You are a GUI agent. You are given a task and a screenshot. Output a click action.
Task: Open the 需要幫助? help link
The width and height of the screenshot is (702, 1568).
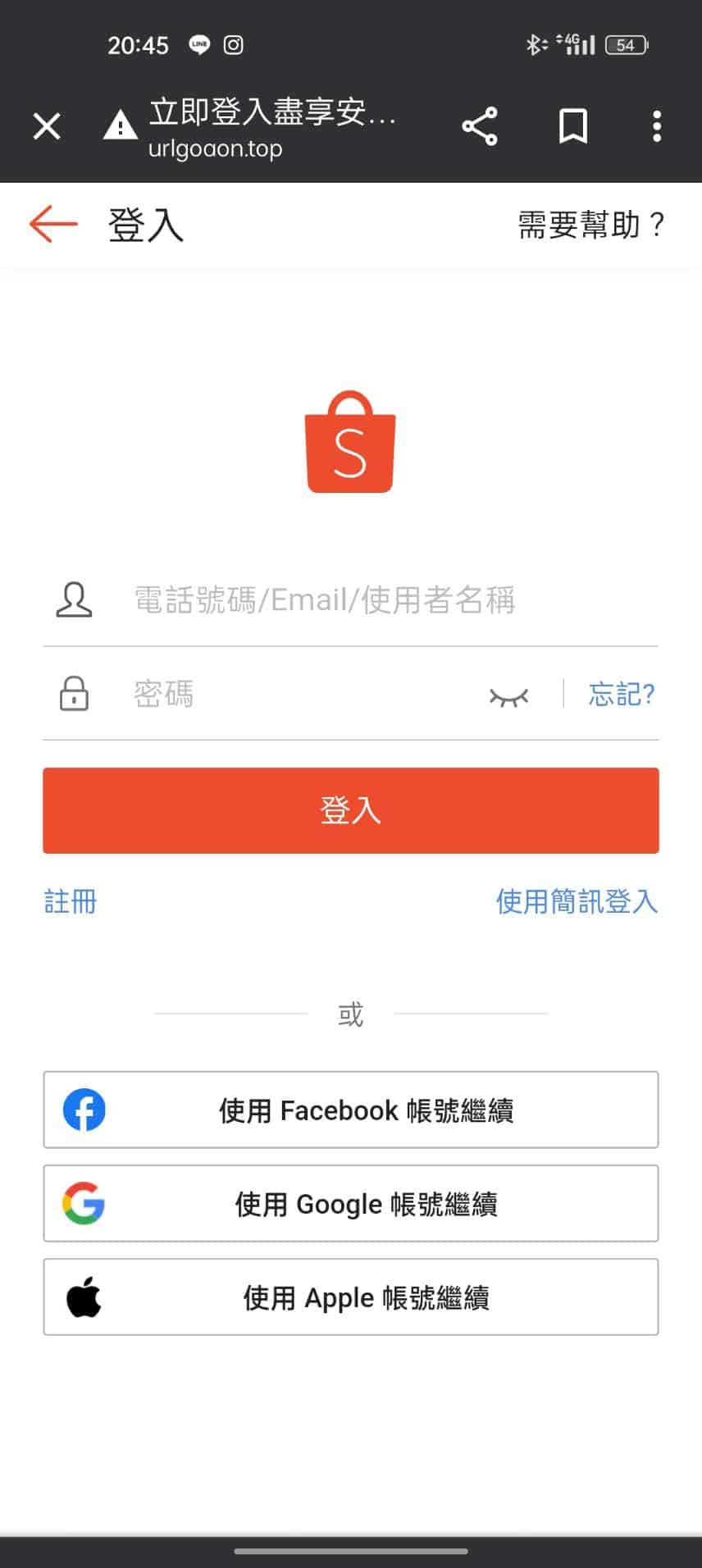pos(590,225)
